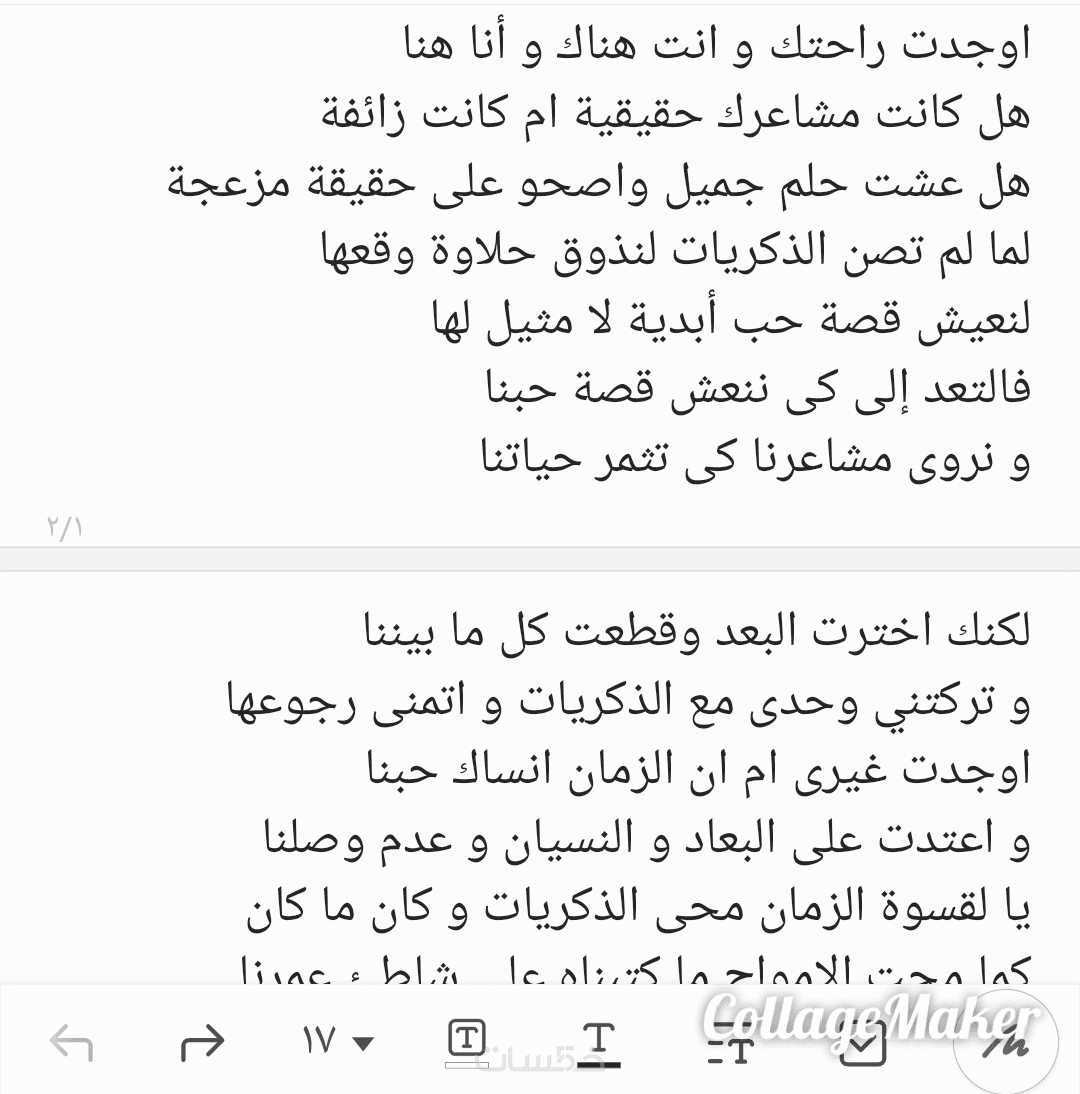Open the text background color tool
This screenshot has width=1080, height=1094.
(466, 1040)
